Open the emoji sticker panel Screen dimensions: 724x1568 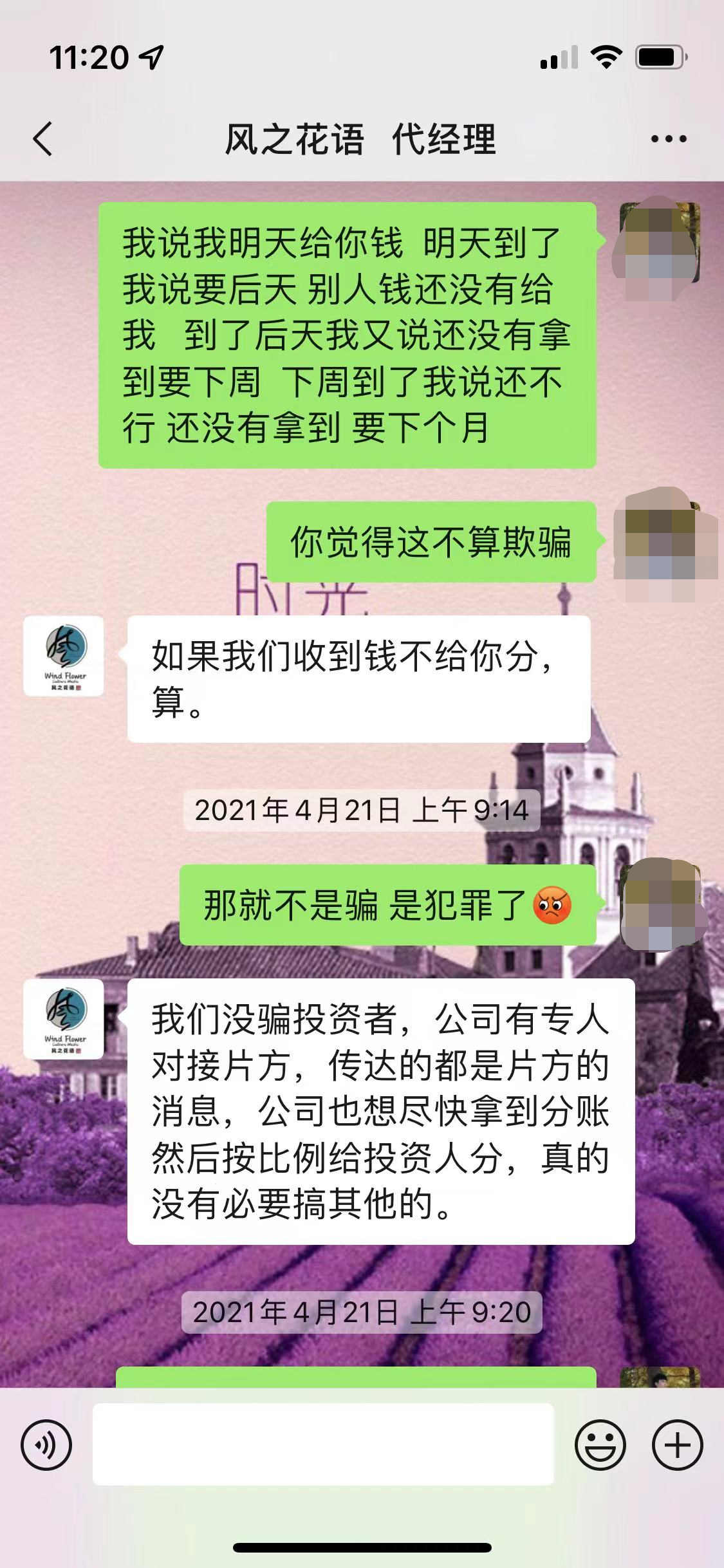click(x=600, y=1445)
